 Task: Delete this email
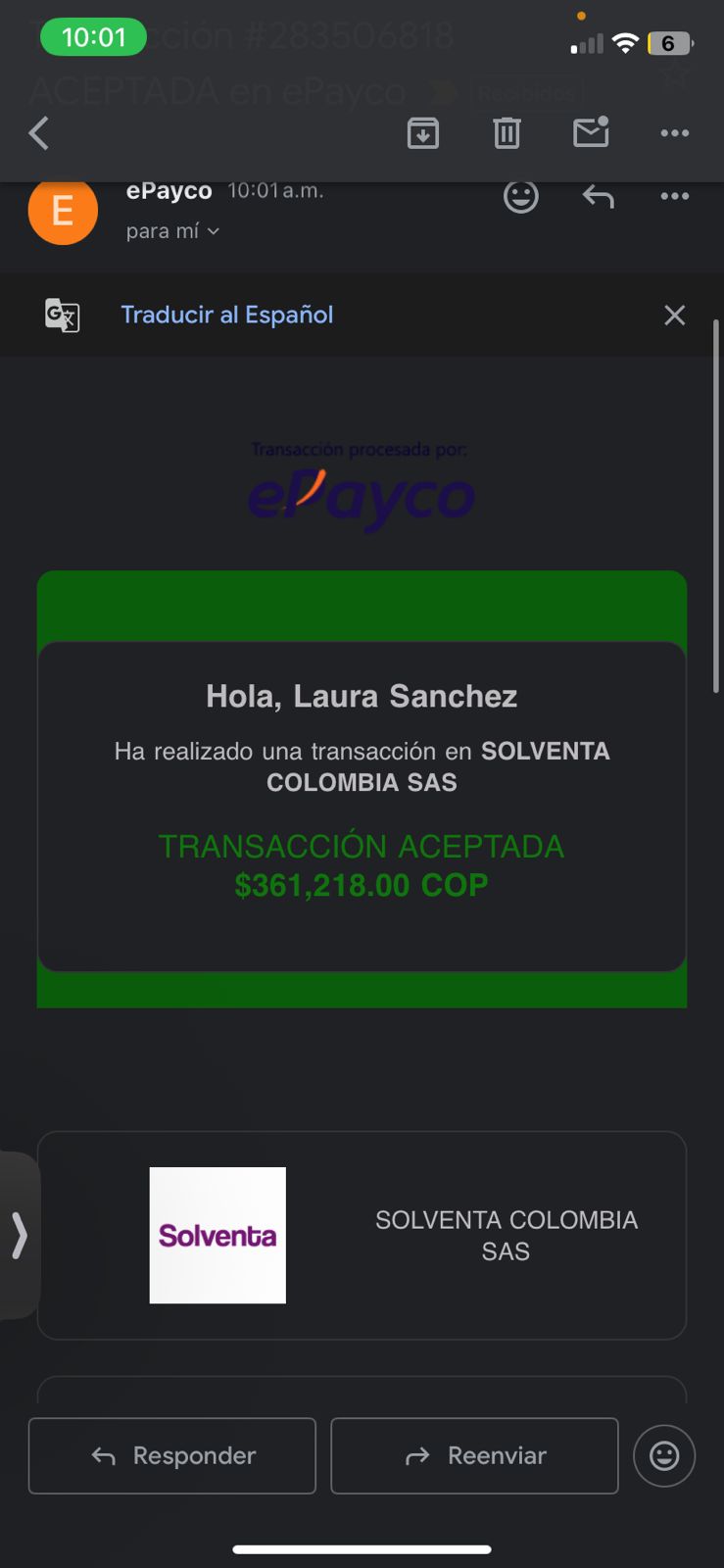pyautogui.click(x=507, y=133)
